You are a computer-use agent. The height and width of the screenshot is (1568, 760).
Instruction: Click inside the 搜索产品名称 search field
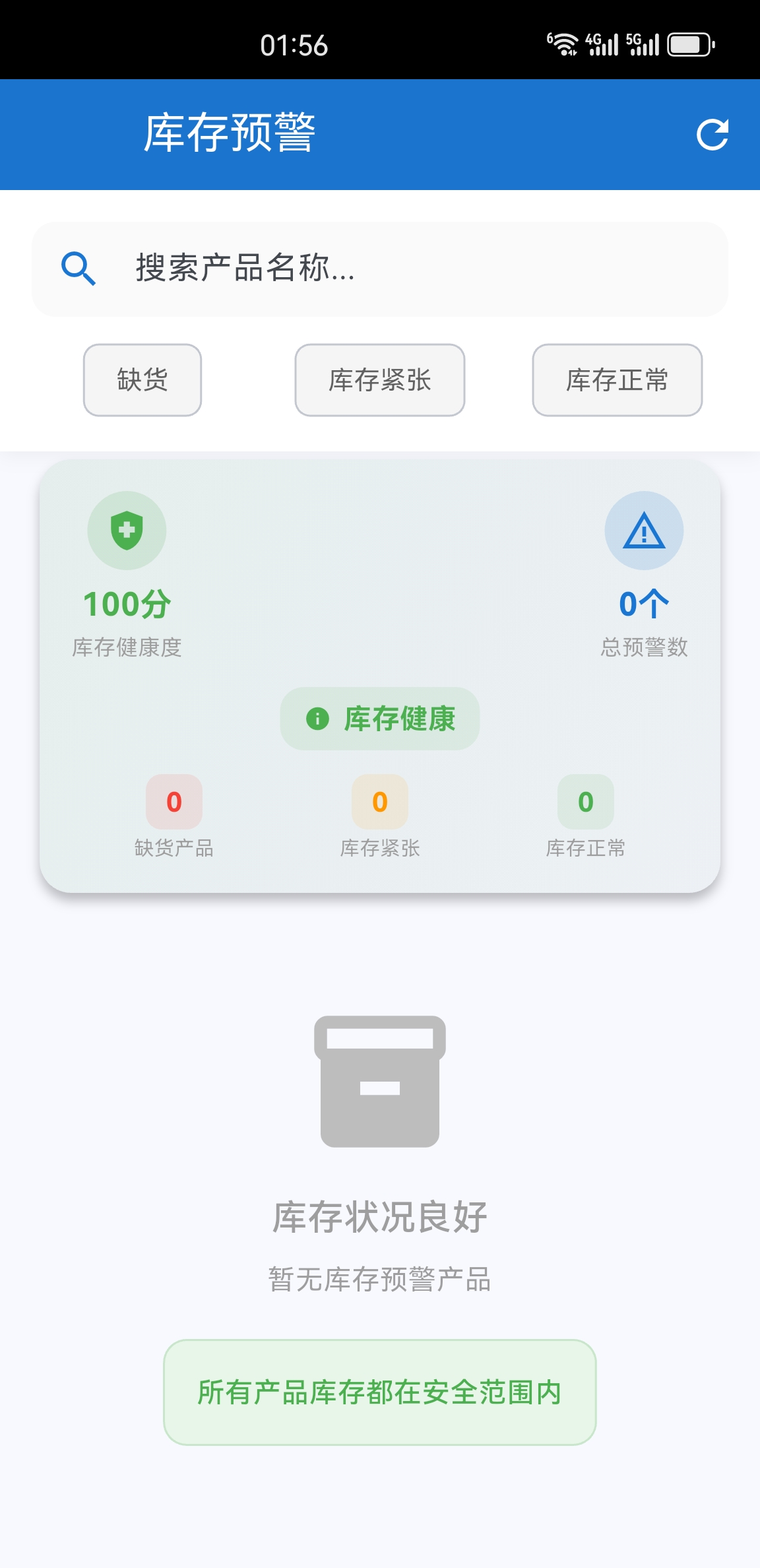(x=380, y=268)
